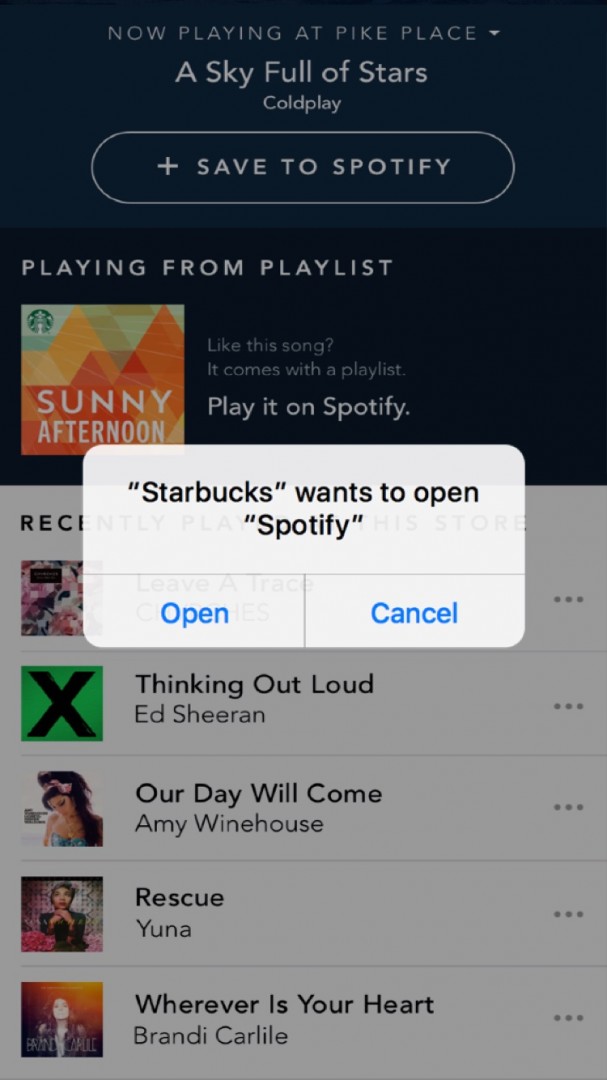Tap Open in the Spotify dialog

(194, 613)
